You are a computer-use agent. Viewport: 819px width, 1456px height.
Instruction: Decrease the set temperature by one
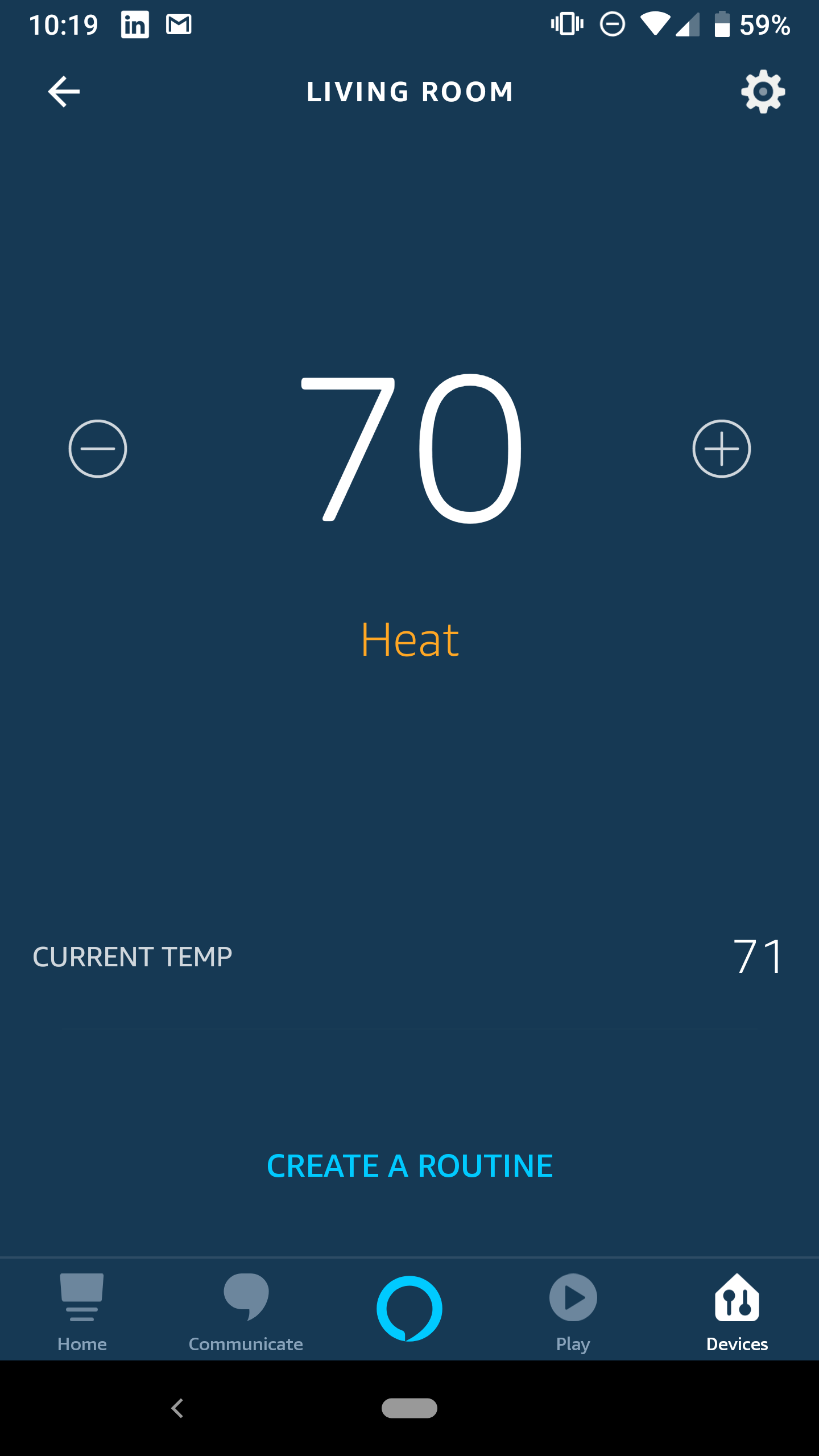click(98, 449)
